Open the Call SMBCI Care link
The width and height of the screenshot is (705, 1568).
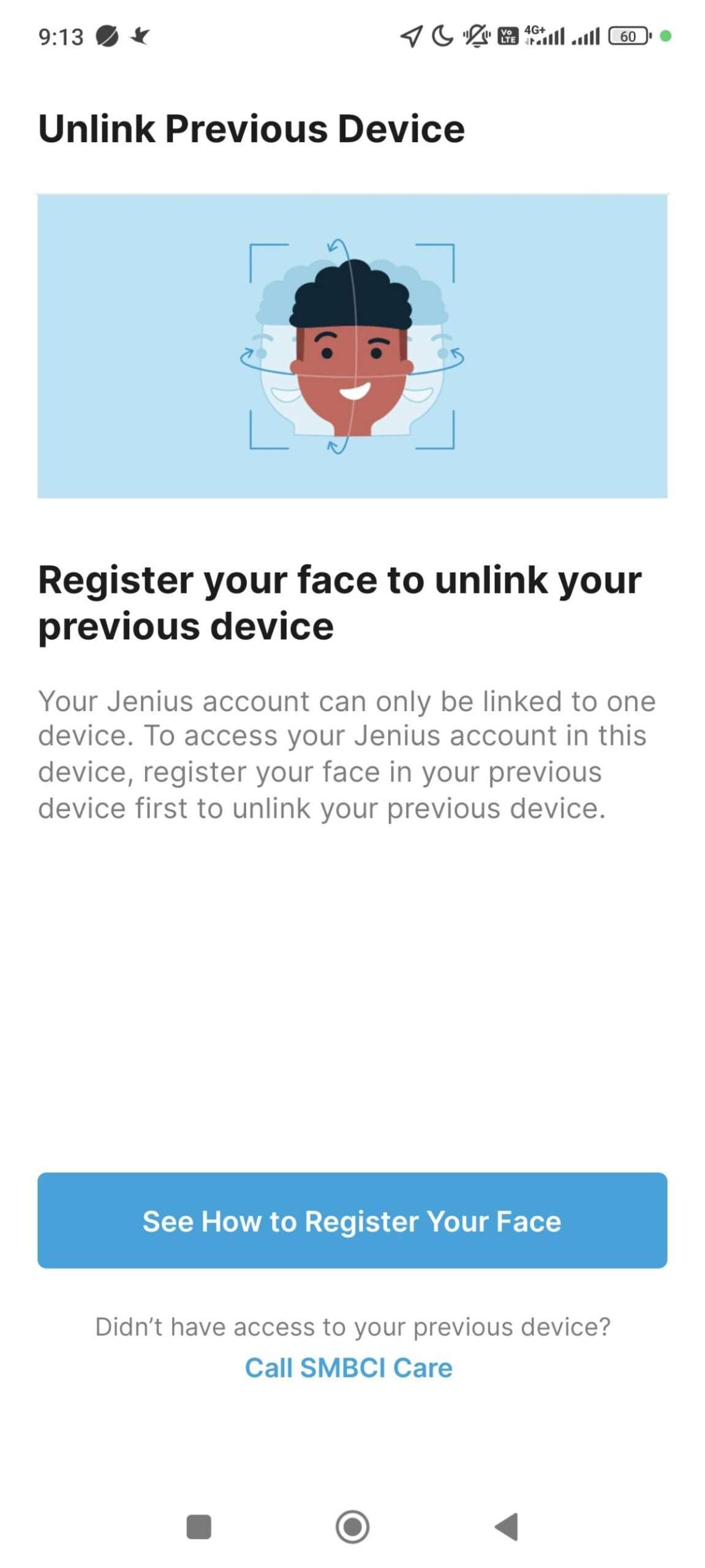click(349, 1367)
